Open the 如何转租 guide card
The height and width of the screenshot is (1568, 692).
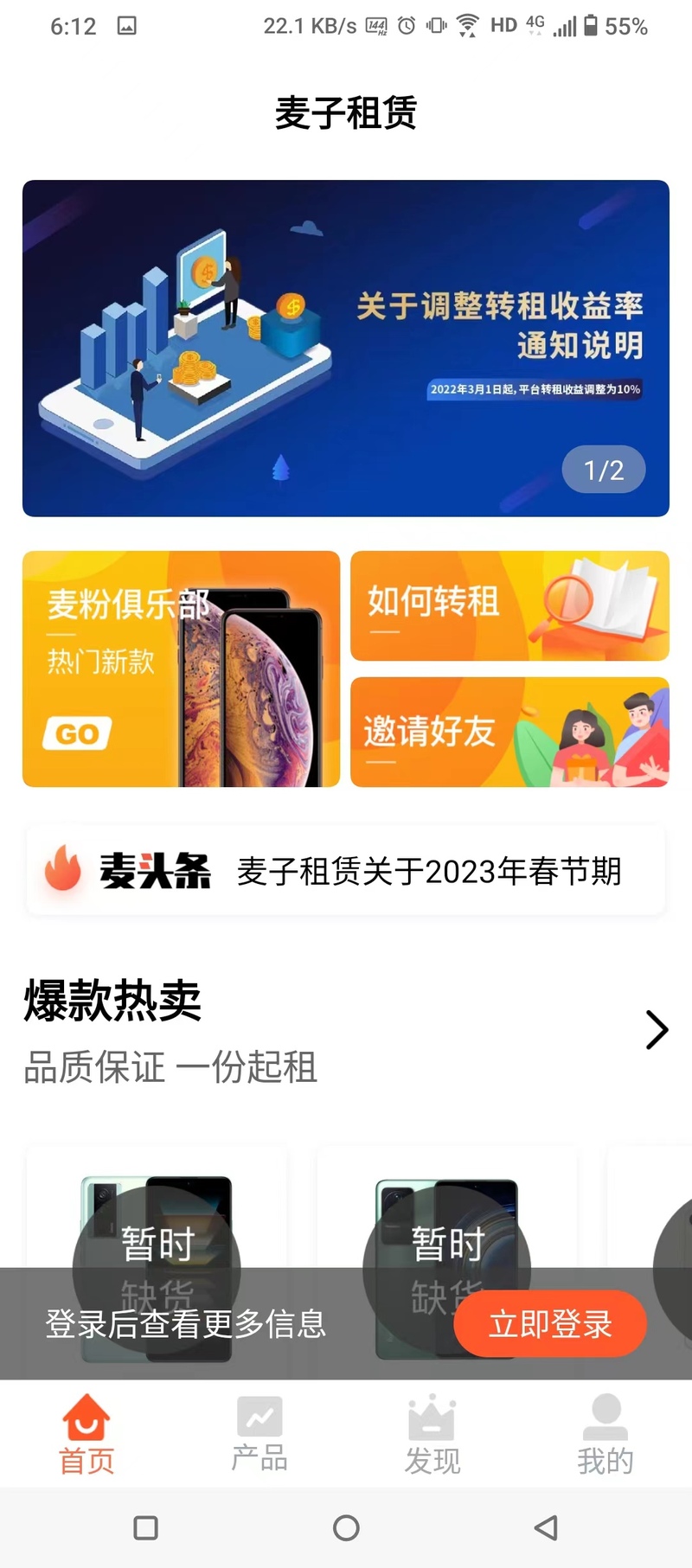(x=509, y=605)
